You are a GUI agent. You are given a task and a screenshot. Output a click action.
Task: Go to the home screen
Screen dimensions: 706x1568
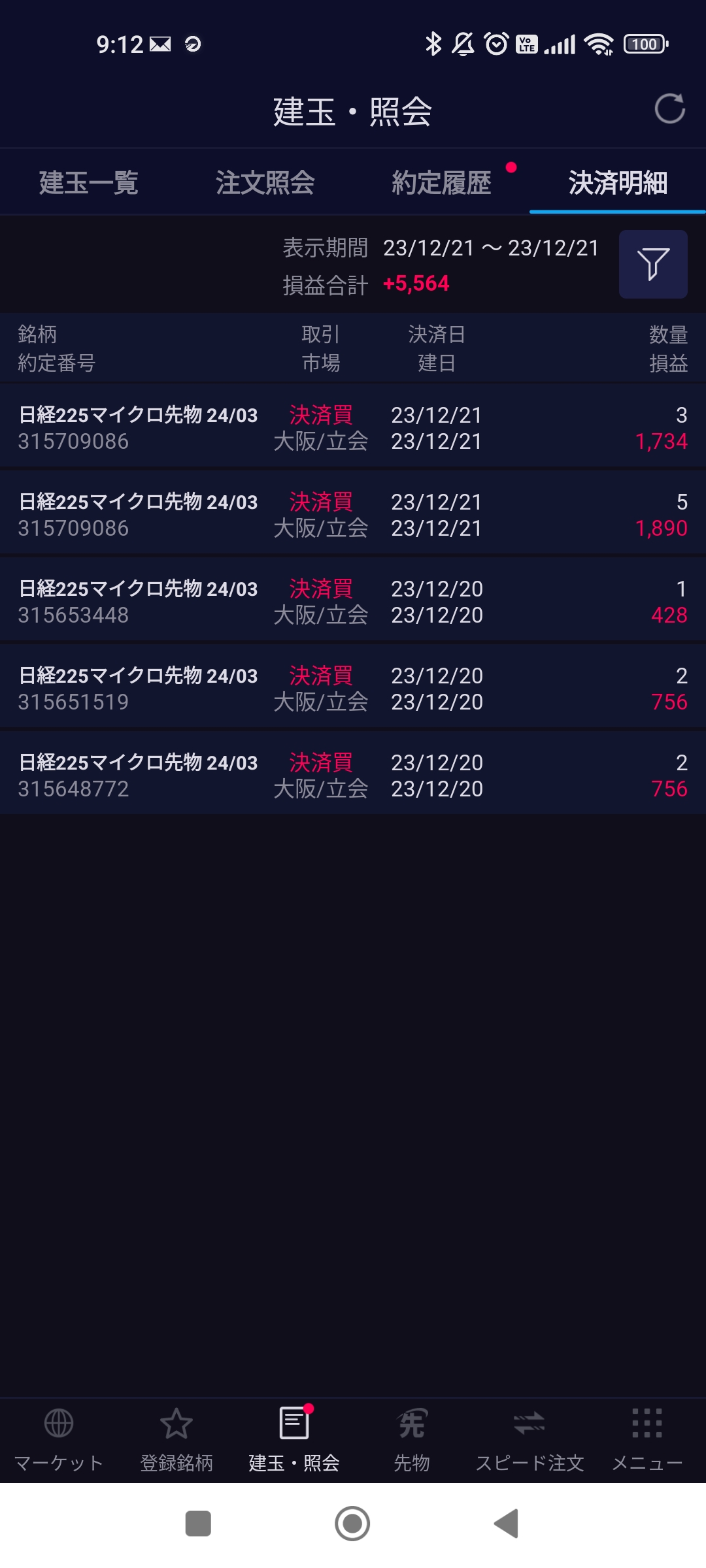352,1524
